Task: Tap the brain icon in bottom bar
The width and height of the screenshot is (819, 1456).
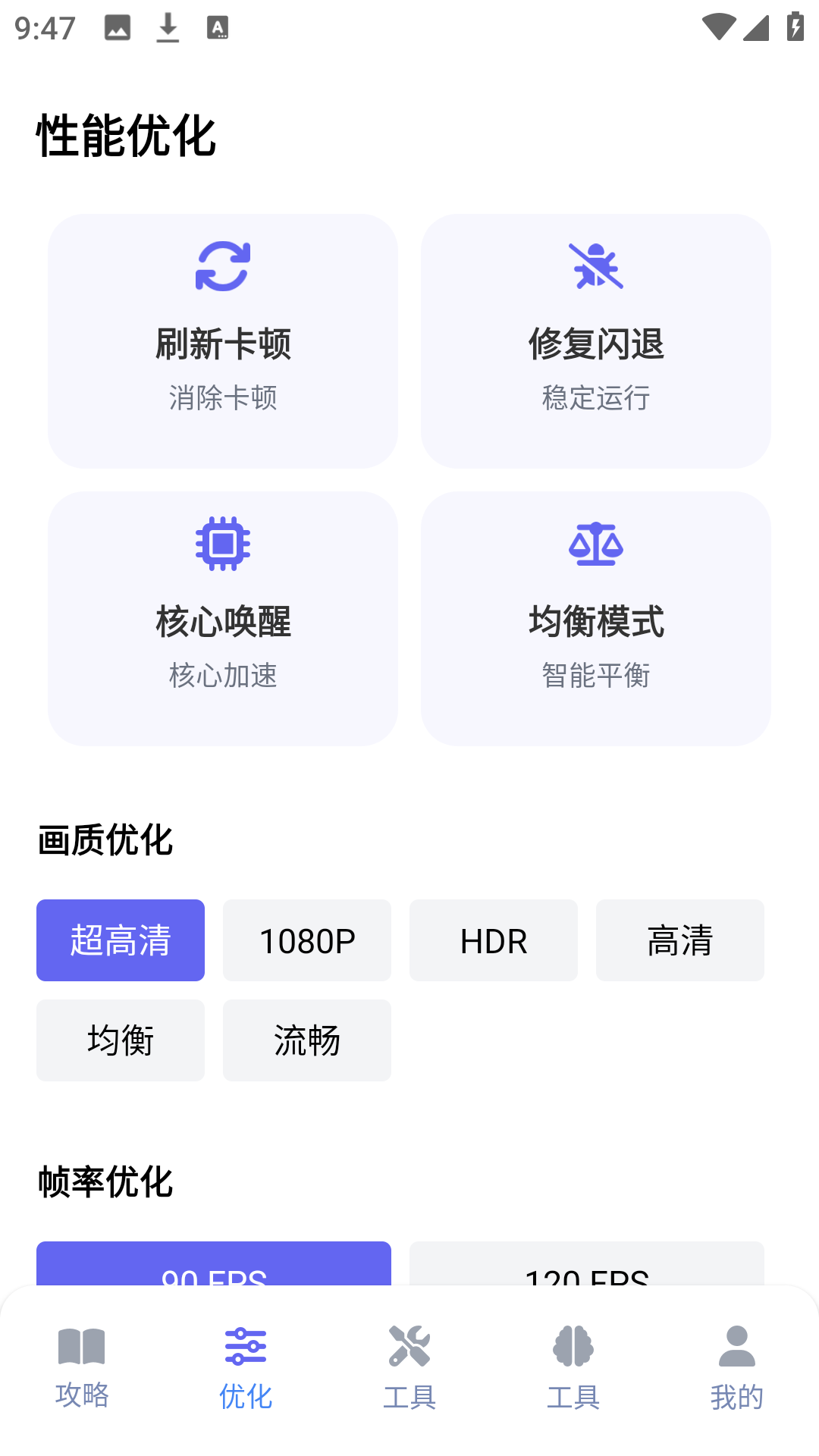Action: (575, 1345)
